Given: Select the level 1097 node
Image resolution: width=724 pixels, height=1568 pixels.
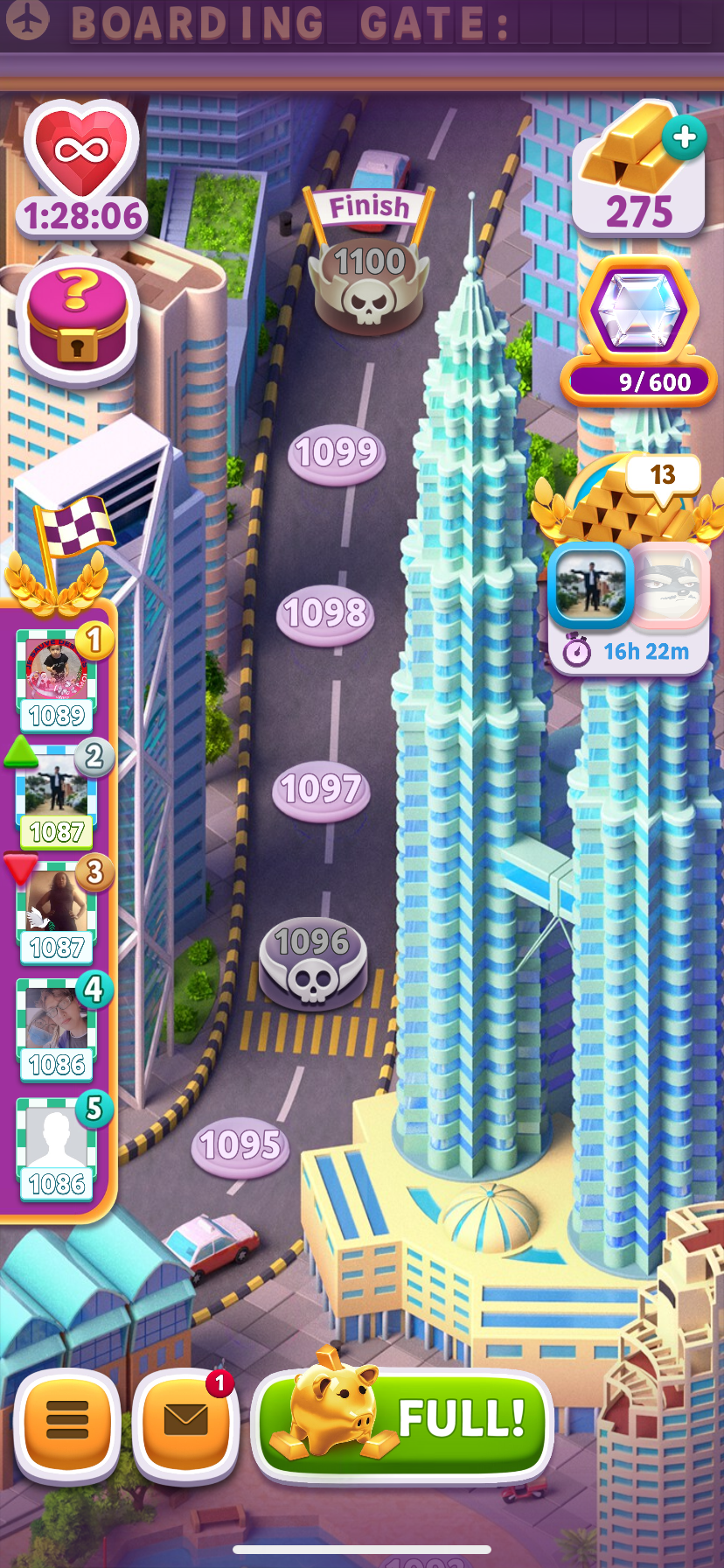Looking at the screenshot, I should tap(322, 790).
